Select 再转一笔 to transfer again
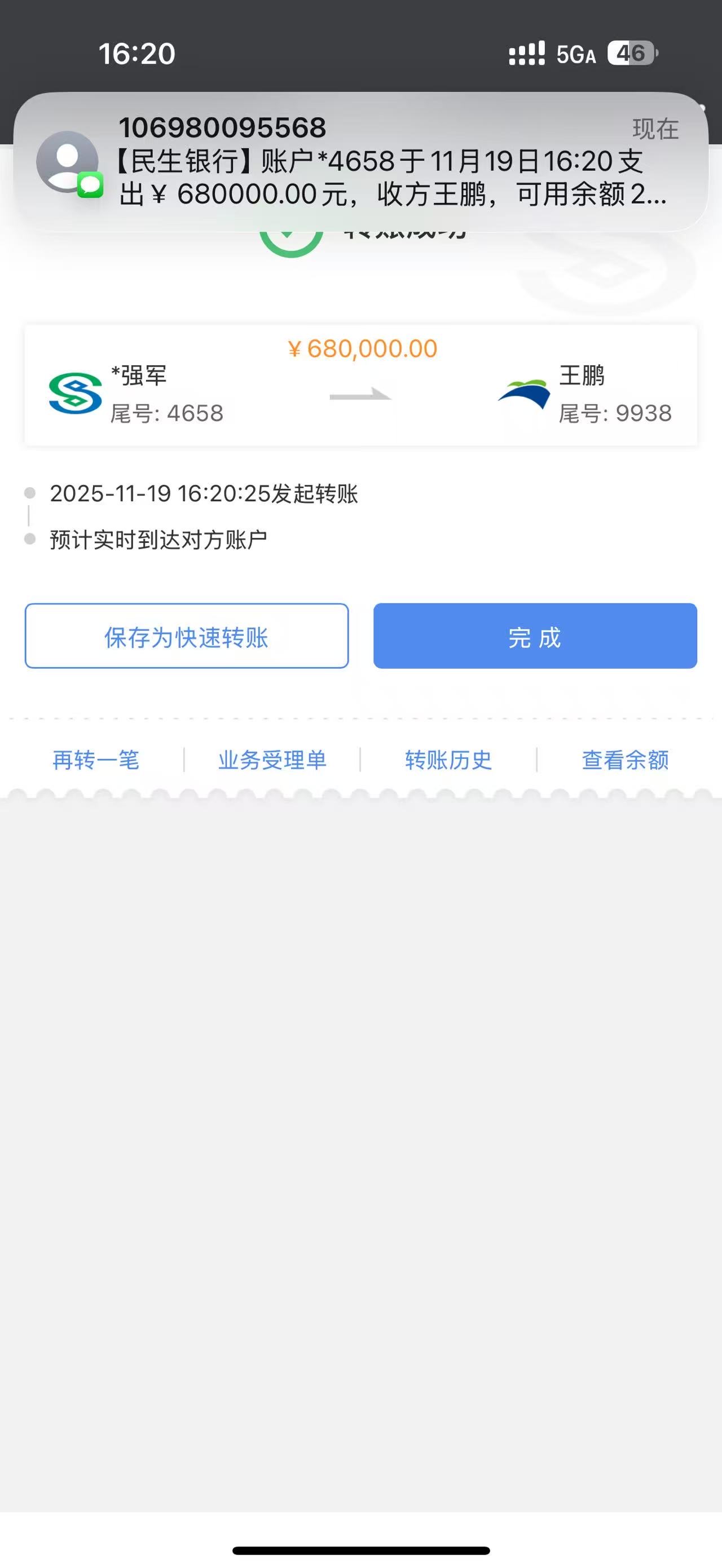722x1568 pixels. [x=96, y=760]
